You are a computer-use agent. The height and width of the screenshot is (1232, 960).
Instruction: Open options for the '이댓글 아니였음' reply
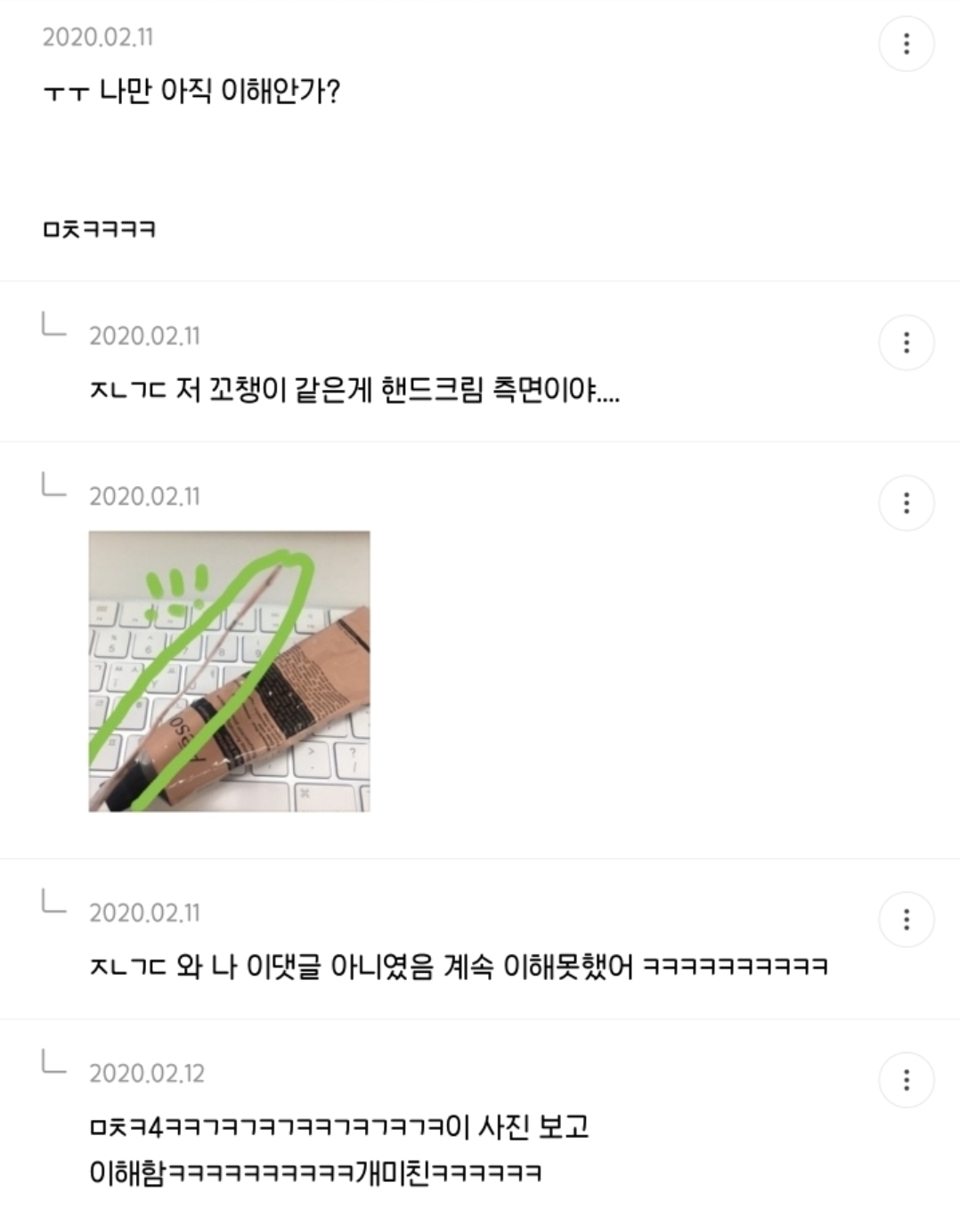click(x=906, y=920)
